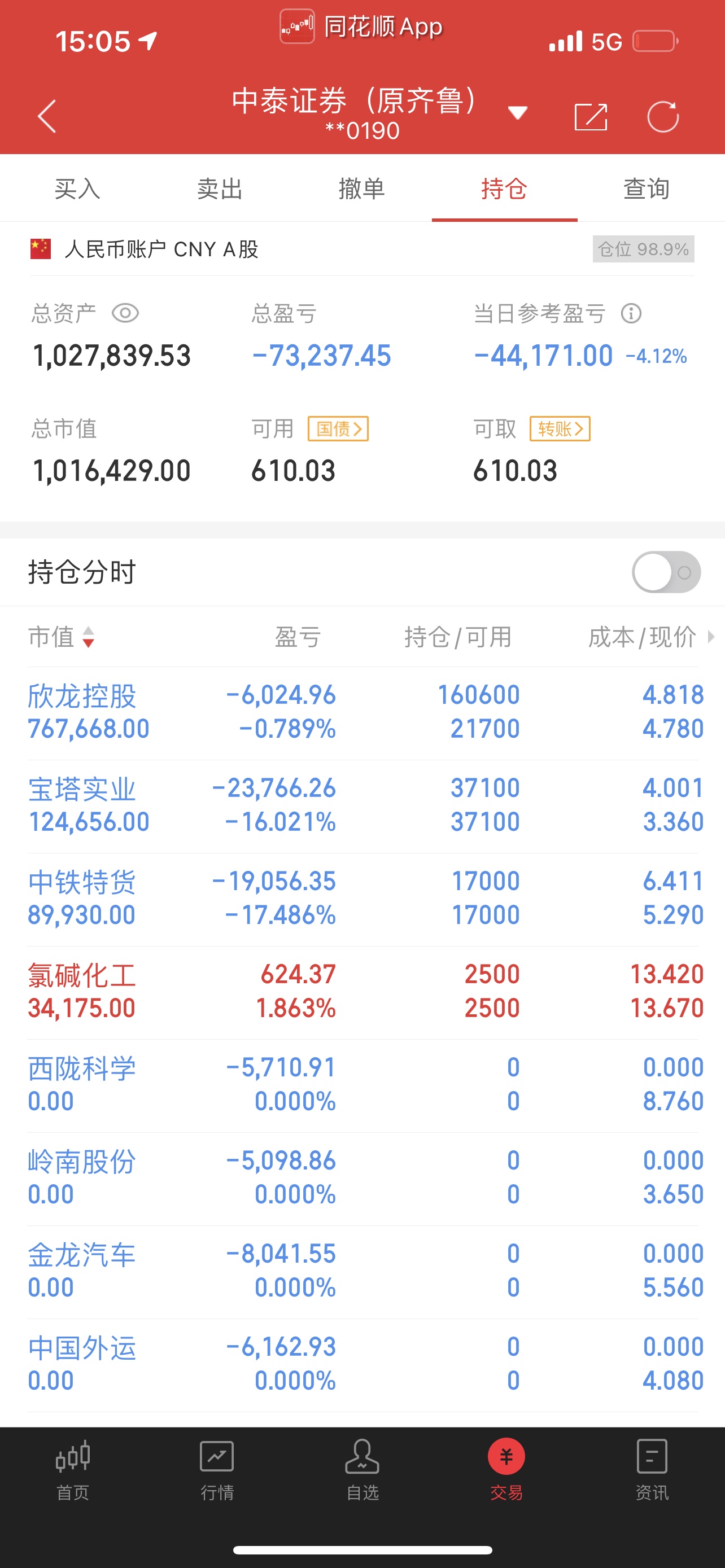Tap the 转账 button
The width and height of the screenshot is (725, 1568).
point(560,428)
